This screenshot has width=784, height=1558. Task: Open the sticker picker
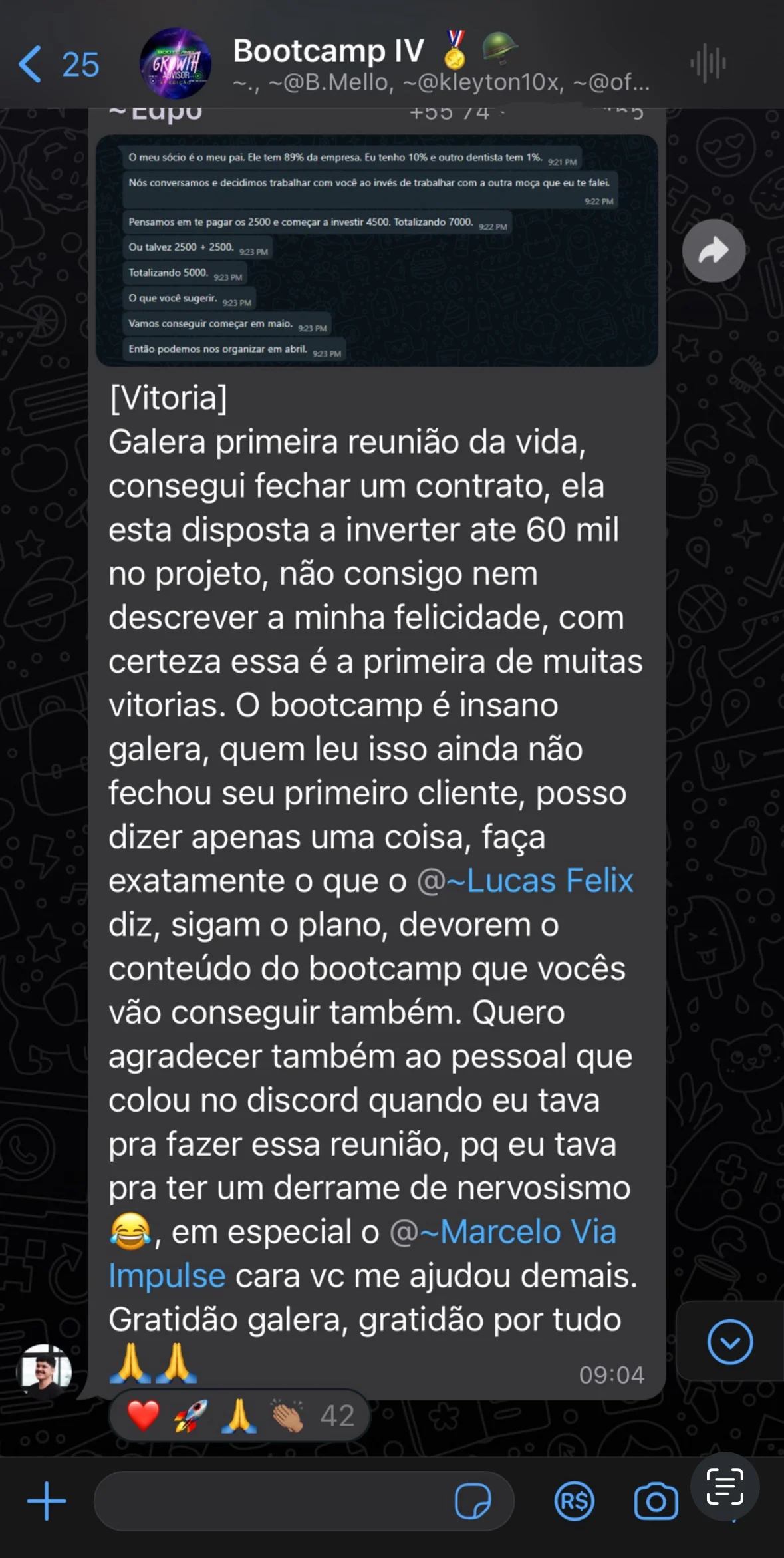(473, 1501)
